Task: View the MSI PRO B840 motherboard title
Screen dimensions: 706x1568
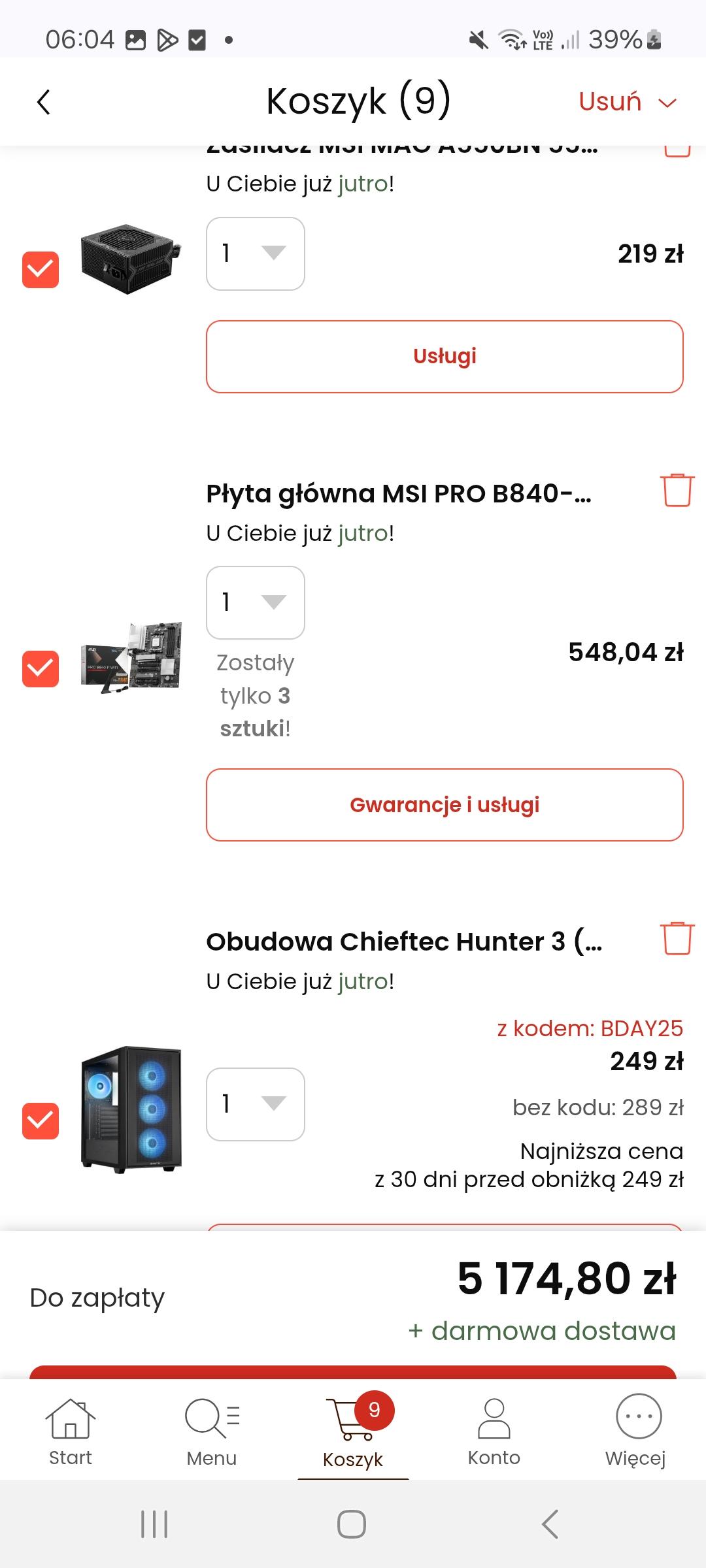Action: 399,494
